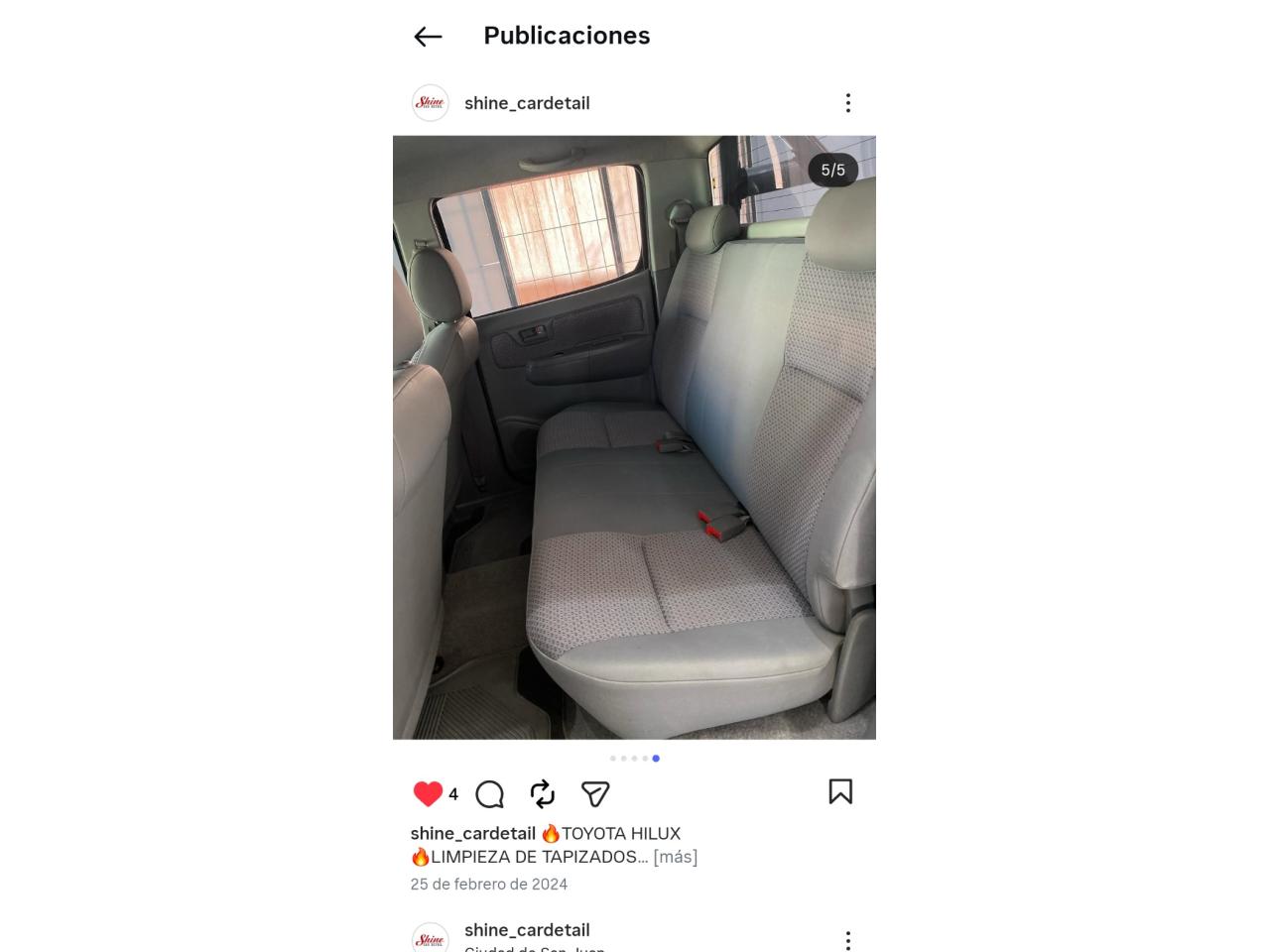Expand caption with [más]
This screenshot has height=952, width=1270.
coord(675,857)
